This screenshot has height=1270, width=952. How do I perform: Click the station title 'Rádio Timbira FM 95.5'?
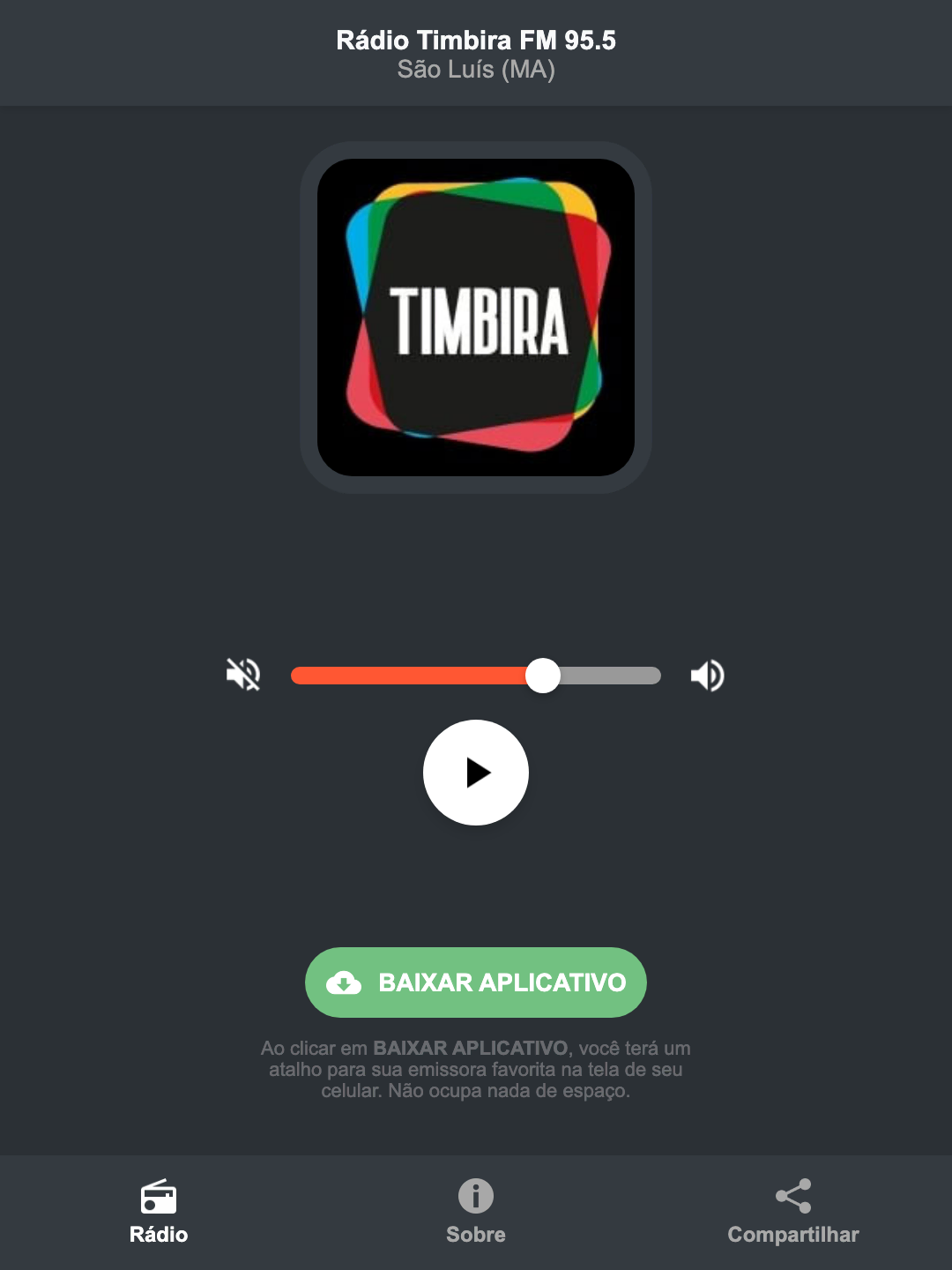475,40
